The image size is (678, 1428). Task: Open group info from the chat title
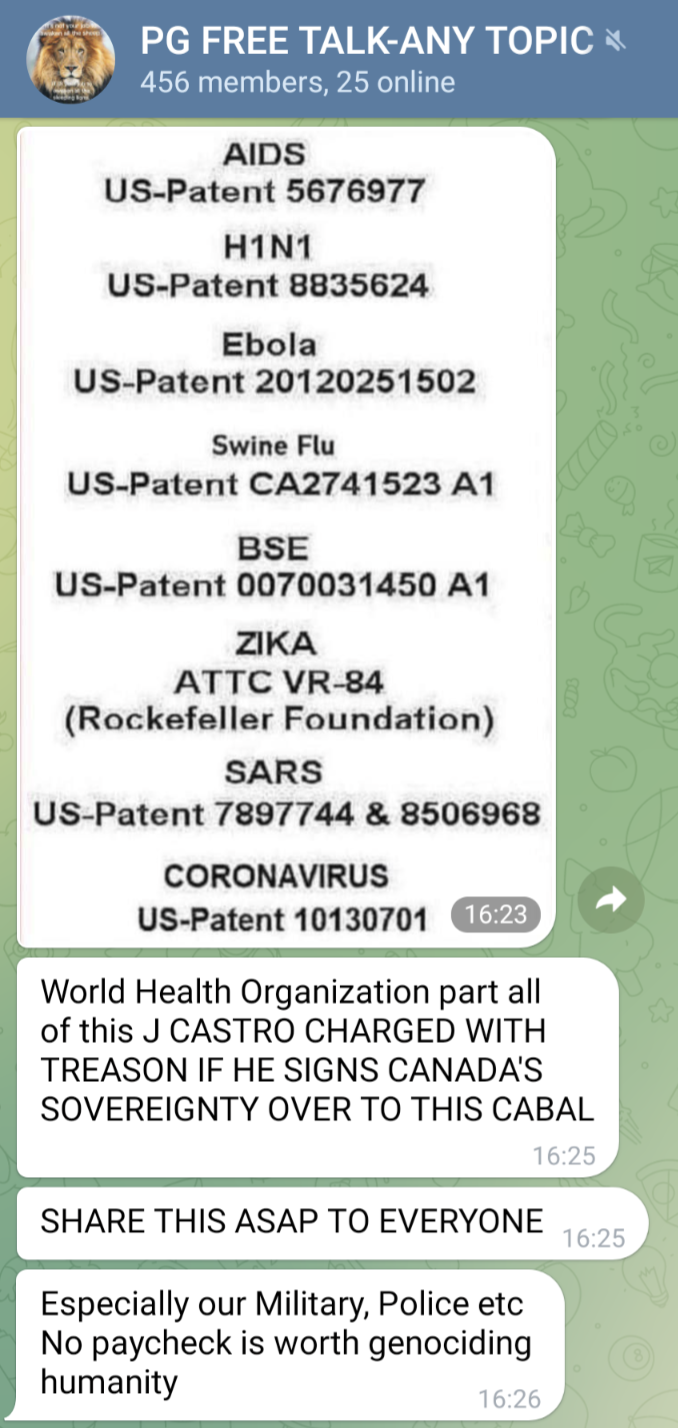tap(366, 41)
